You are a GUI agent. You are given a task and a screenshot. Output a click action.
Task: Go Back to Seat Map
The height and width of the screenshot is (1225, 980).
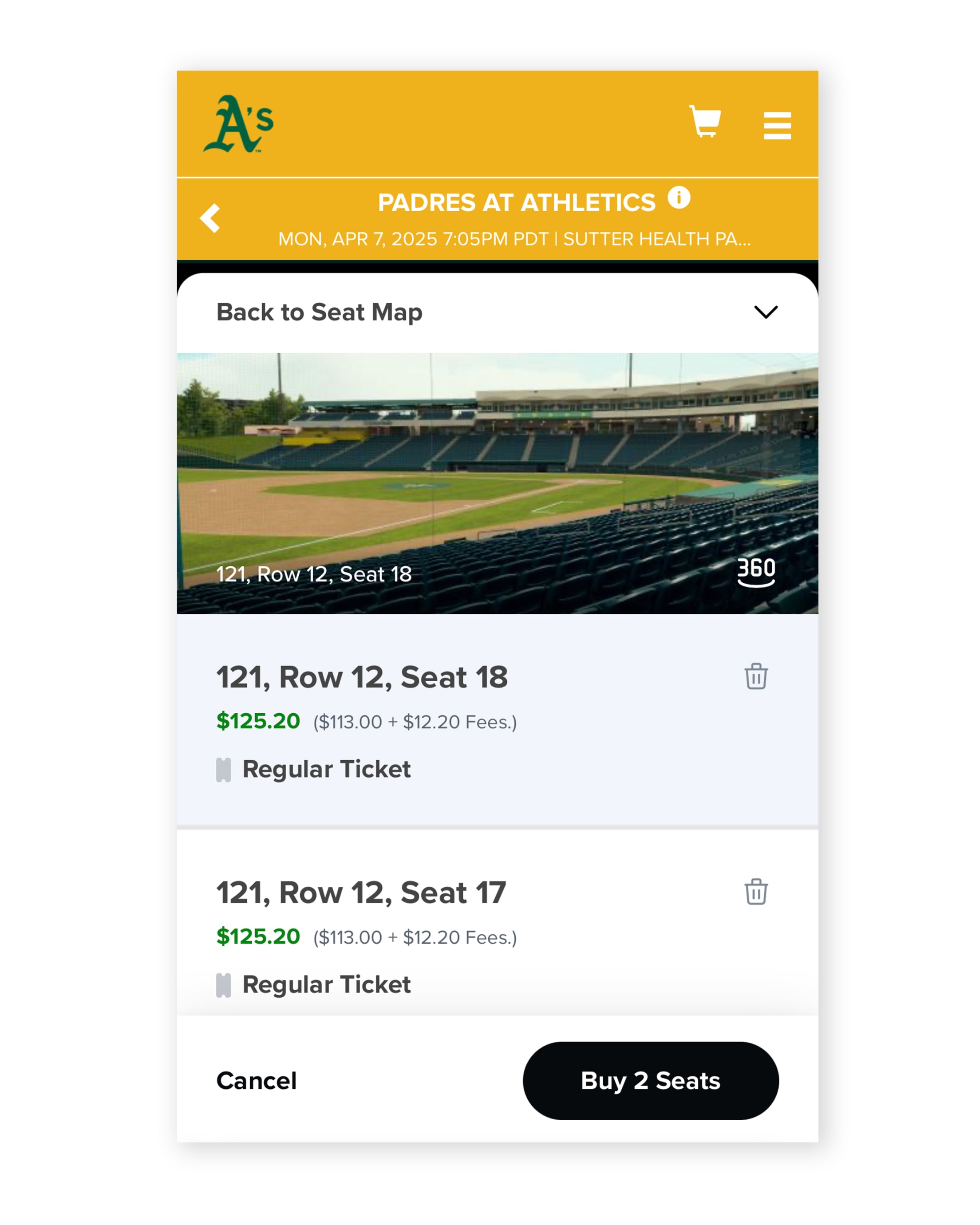320,312
